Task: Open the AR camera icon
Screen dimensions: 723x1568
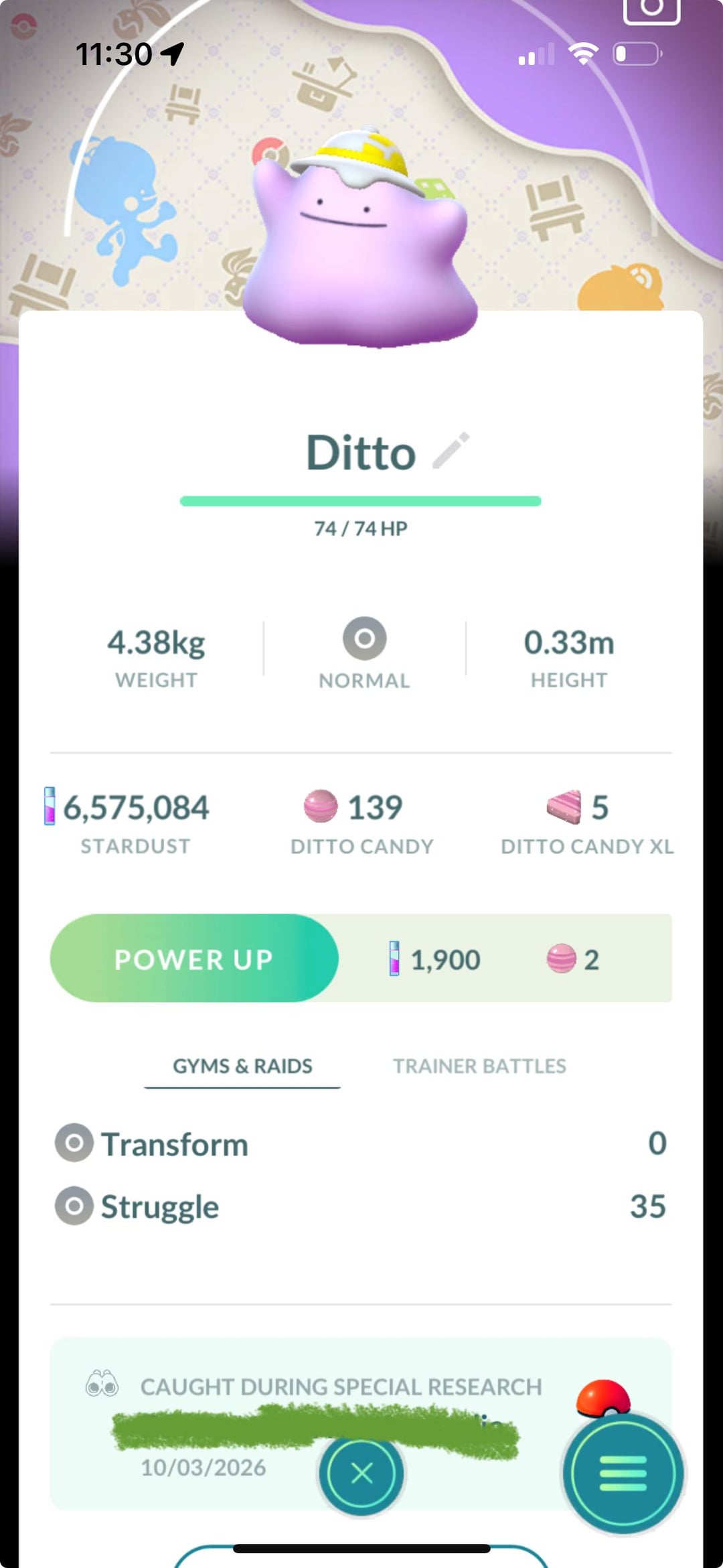Action: [651, 9]
